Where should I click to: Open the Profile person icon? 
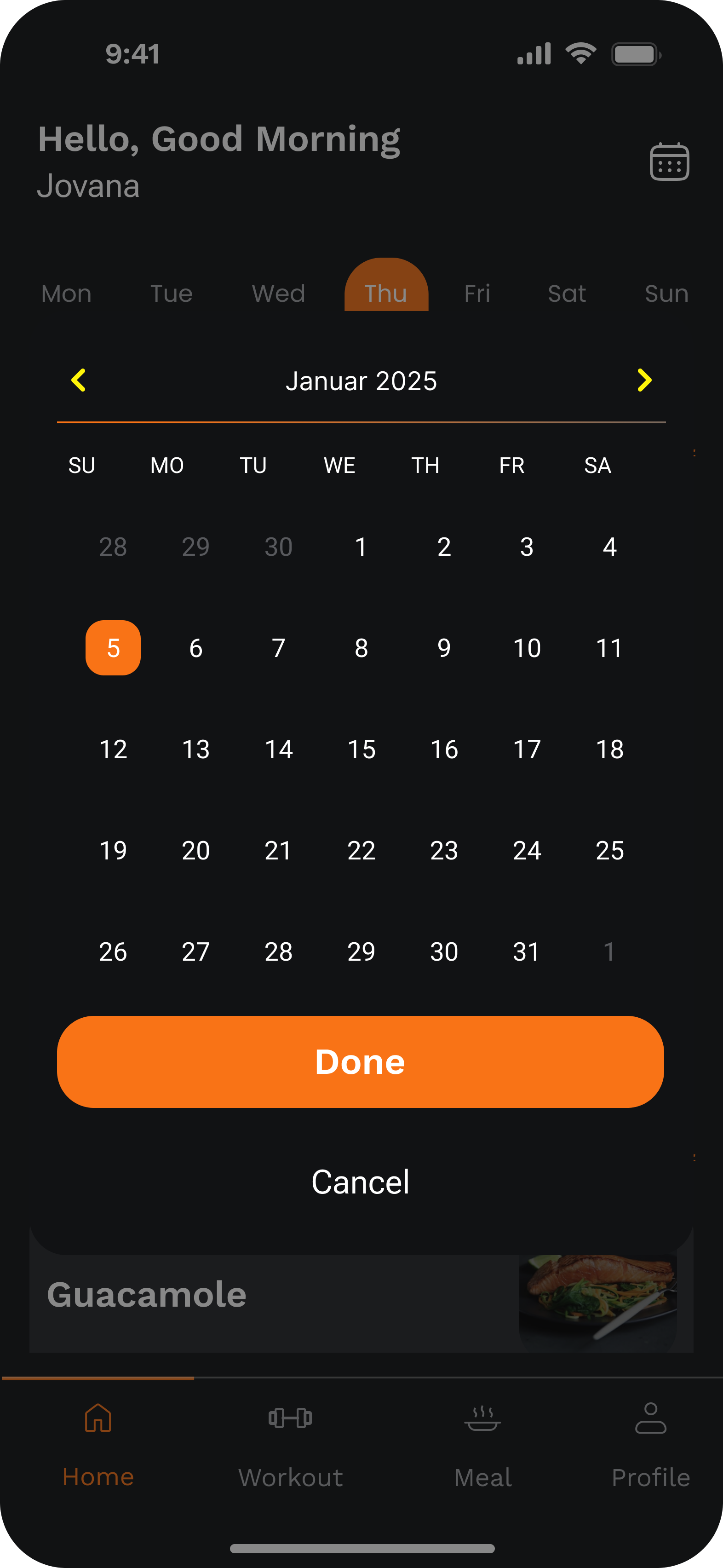pyautogui.click(x=651, y=1419)
